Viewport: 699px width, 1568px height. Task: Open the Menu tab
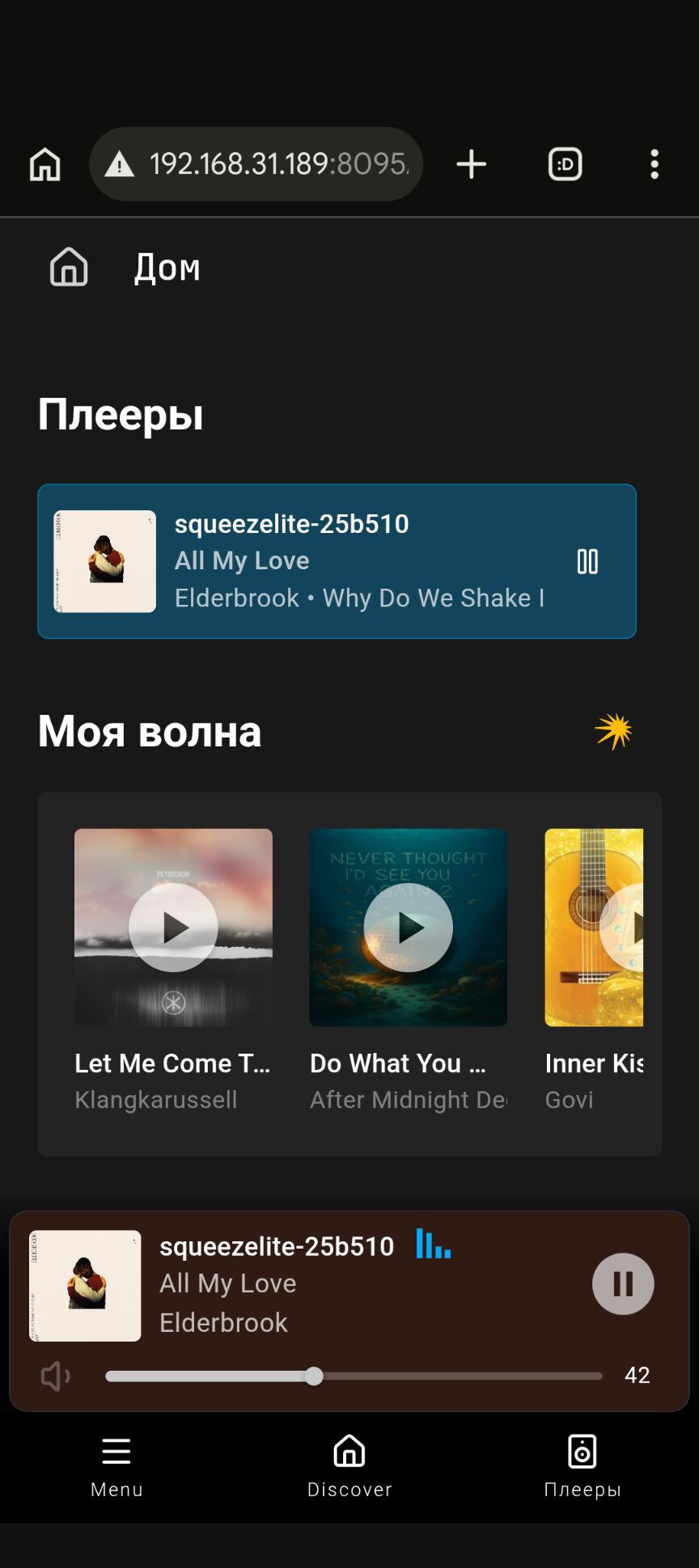[x=116, y=1465]
